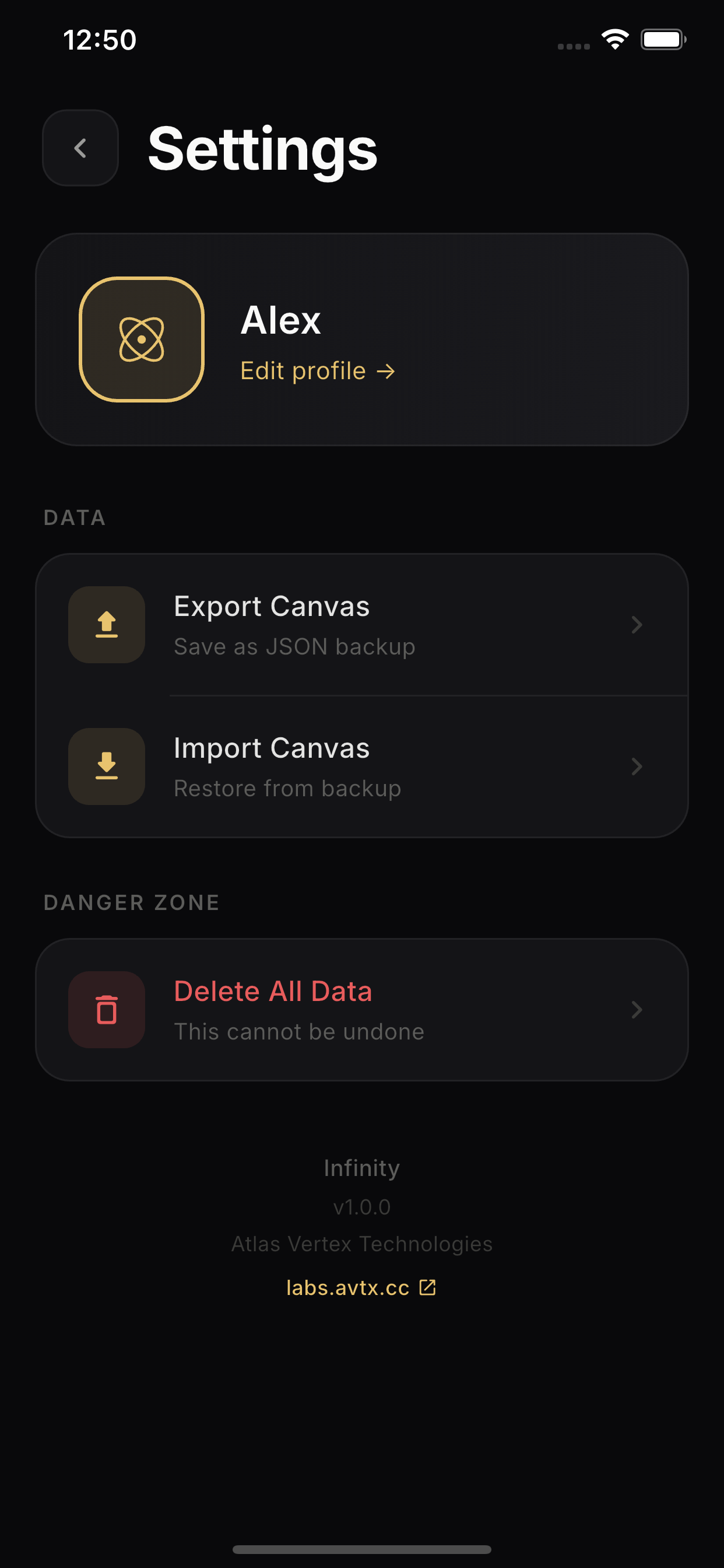Screen dimensions: 724x1568
Task: Open Export Canvas option
Action: tap(362, 625)
